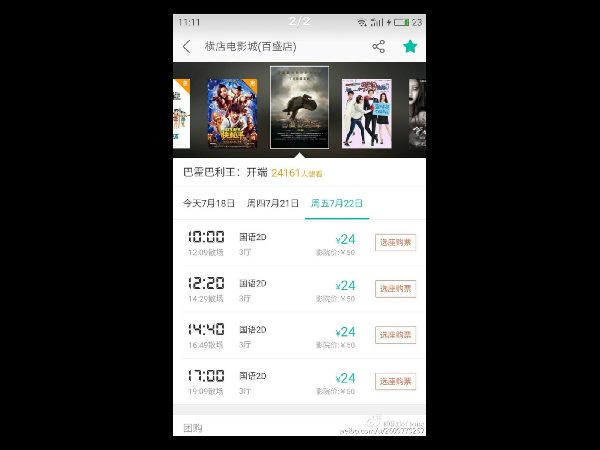This screenshot has height=450, width=600.
Task: Choose seats for the 14:40 showing
Action: [x=396, y=335]
